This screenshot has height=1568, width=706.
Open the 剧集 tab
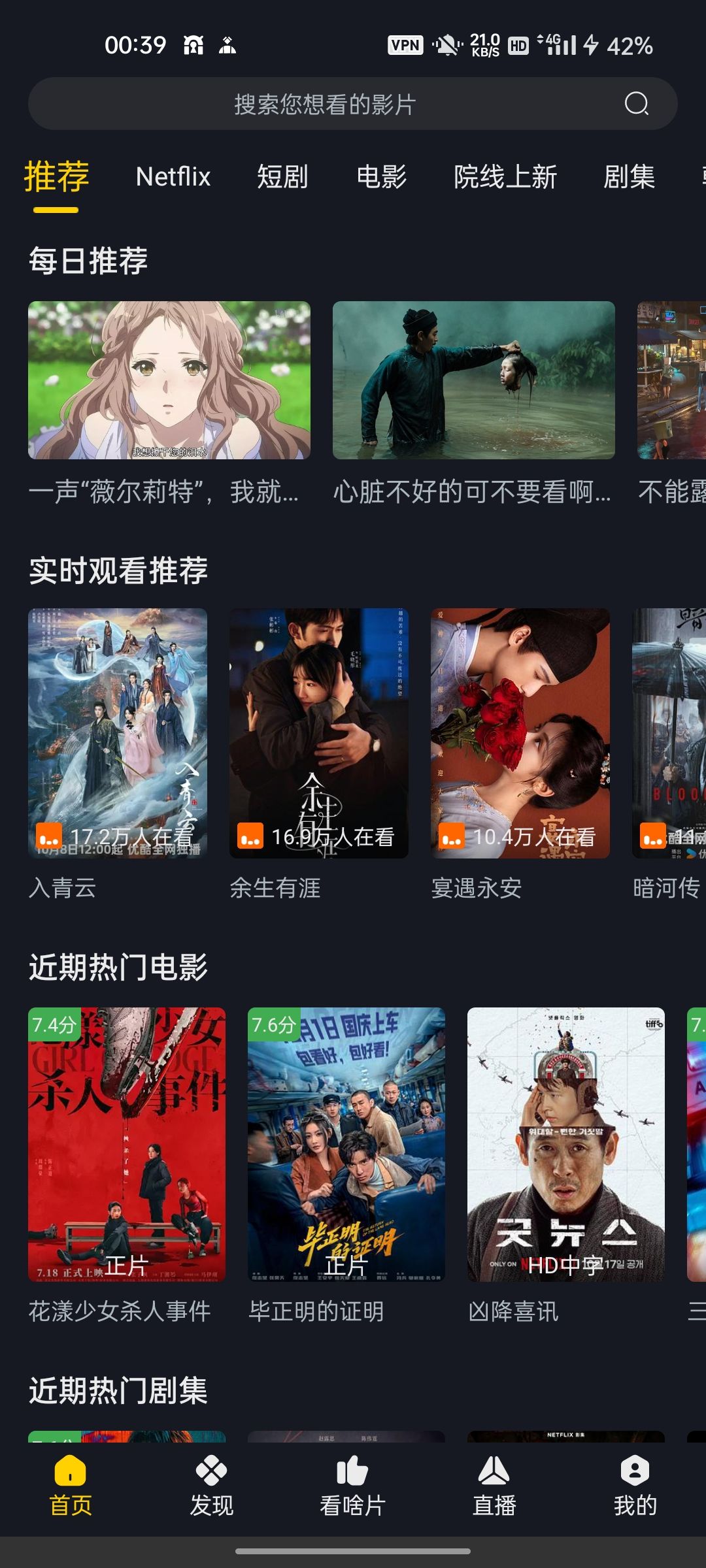(x=629, y=178)
